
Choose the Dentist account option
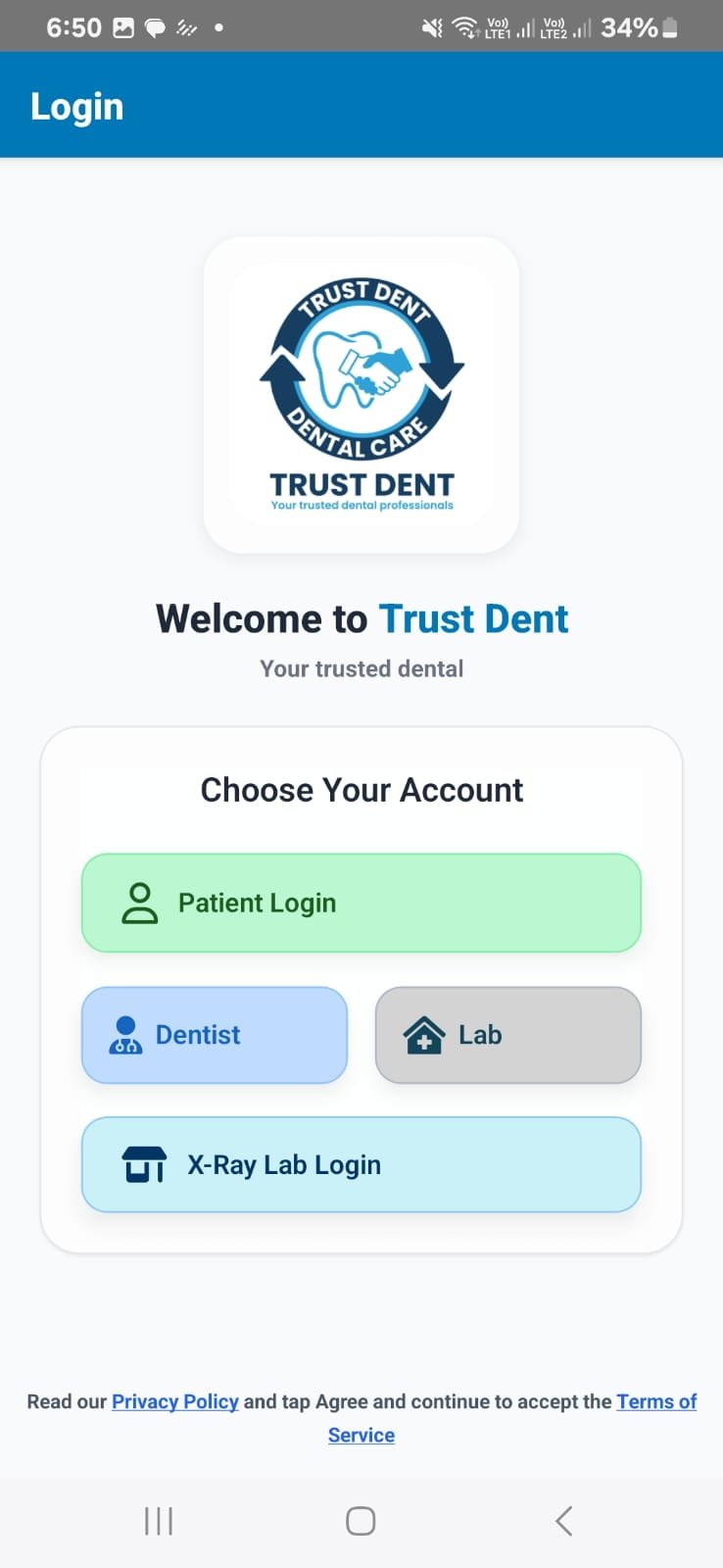[x=214, y=1035]
